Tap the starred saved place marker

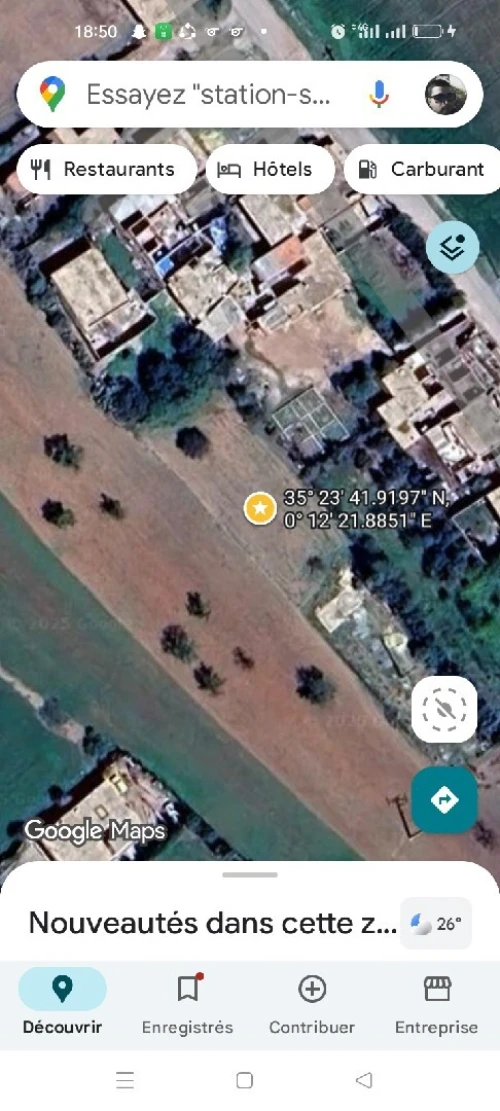coord(260,508)
